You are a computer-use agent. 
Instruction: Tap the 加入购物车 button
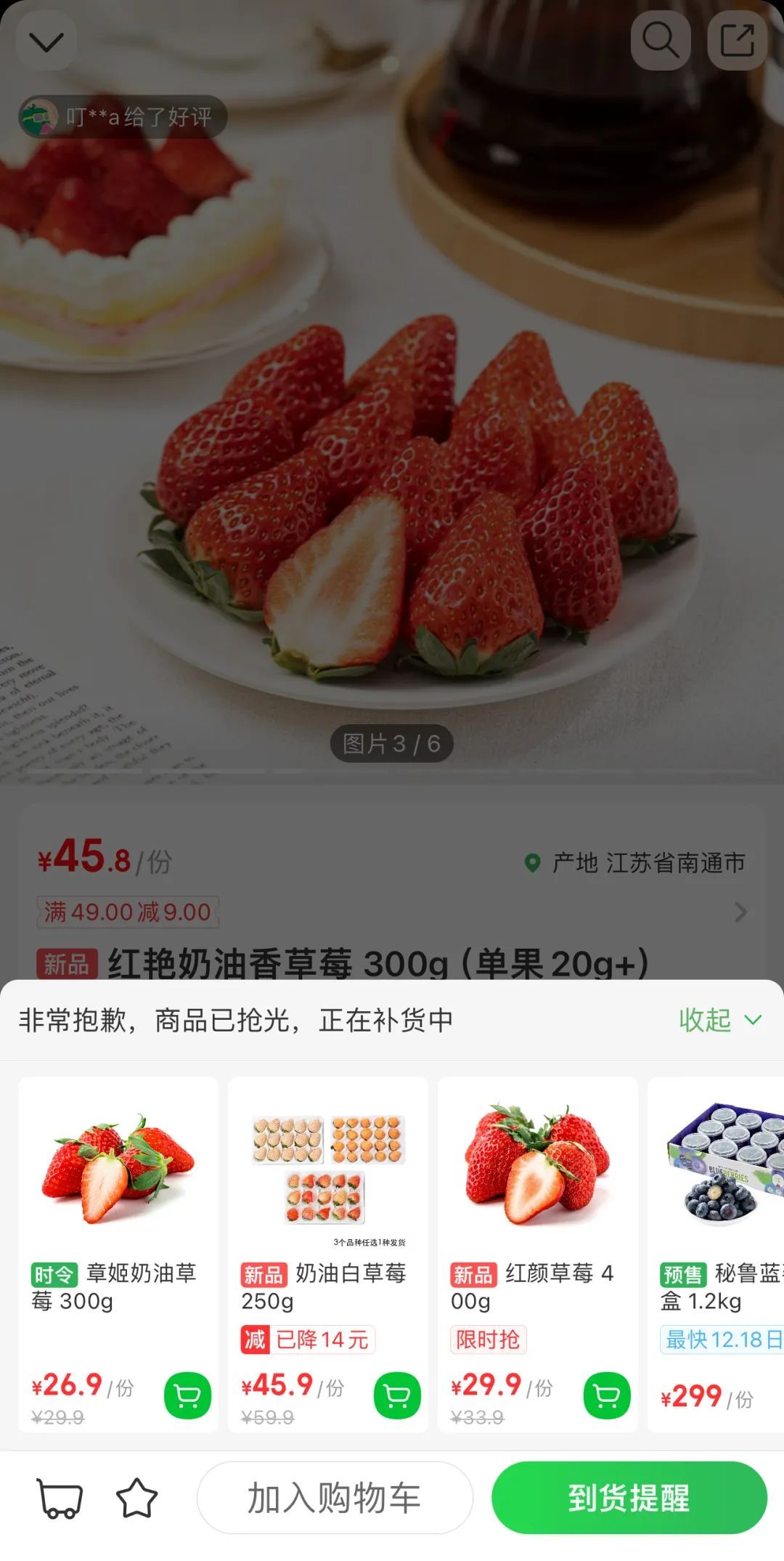(335, 1498)
